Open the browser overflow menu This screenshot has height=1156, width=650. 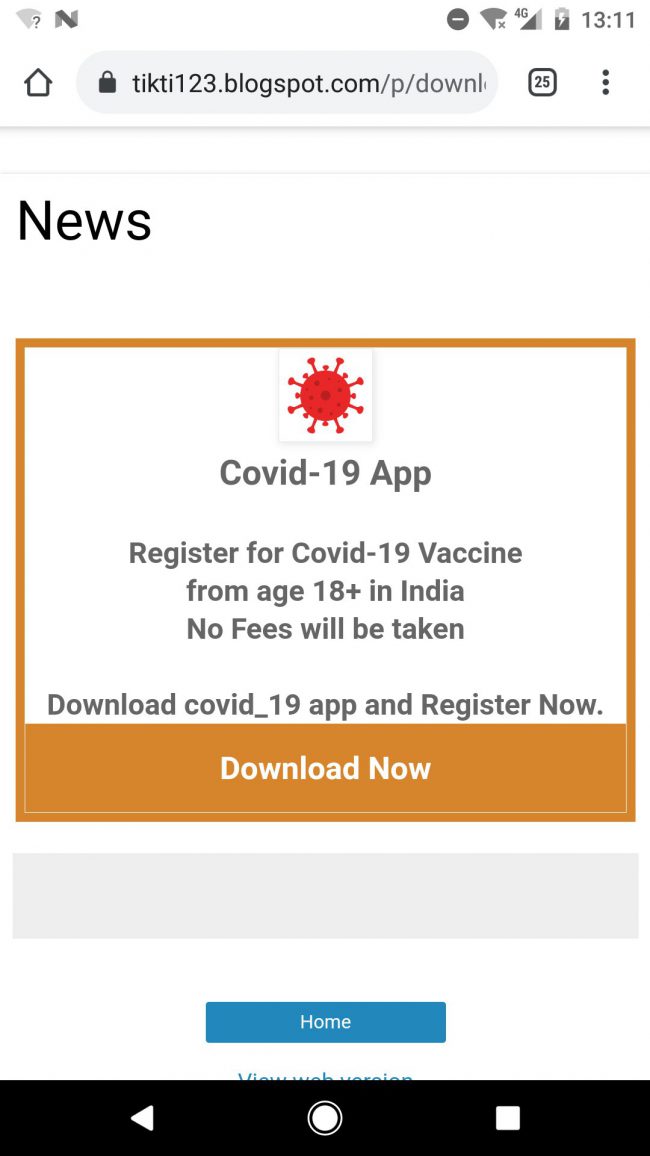605,83
